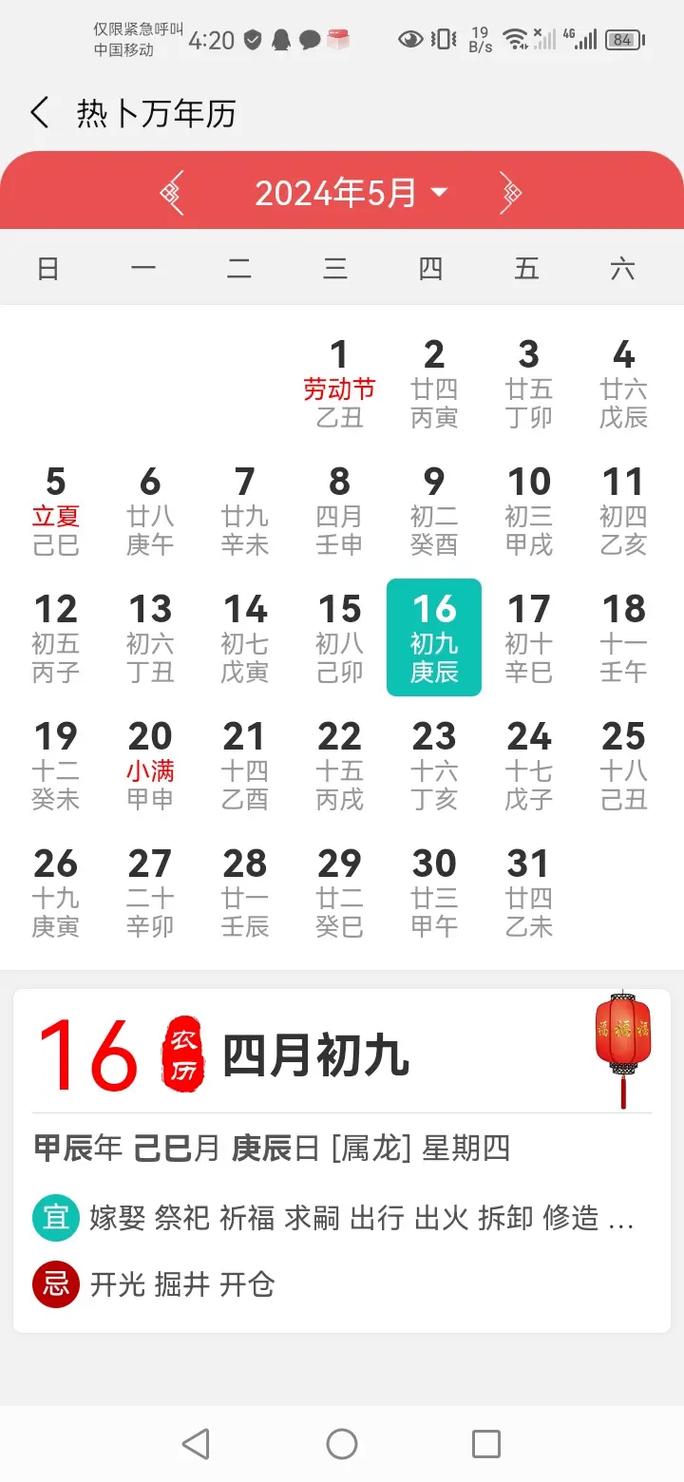684x1482 pixels.
Task: Select May 4 廿六
Action: (623, 383)
